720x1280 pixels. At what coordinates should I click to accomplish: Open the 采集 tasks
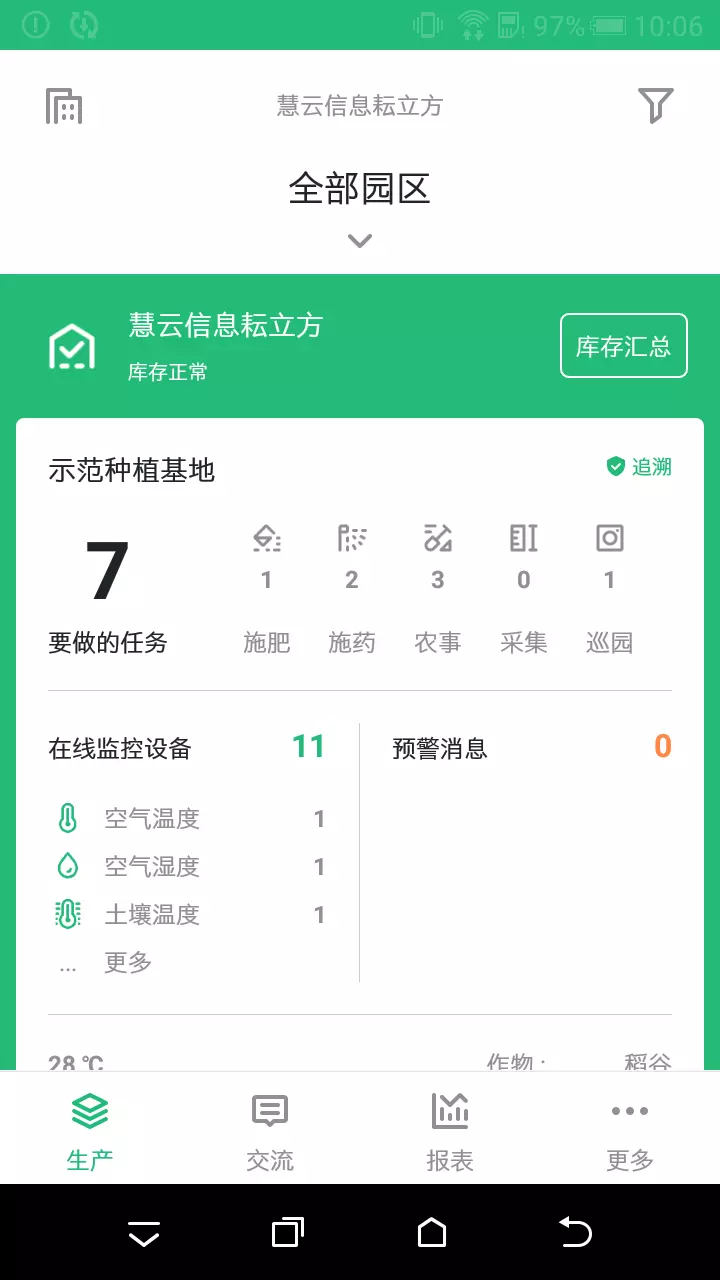tap(524, 589)
